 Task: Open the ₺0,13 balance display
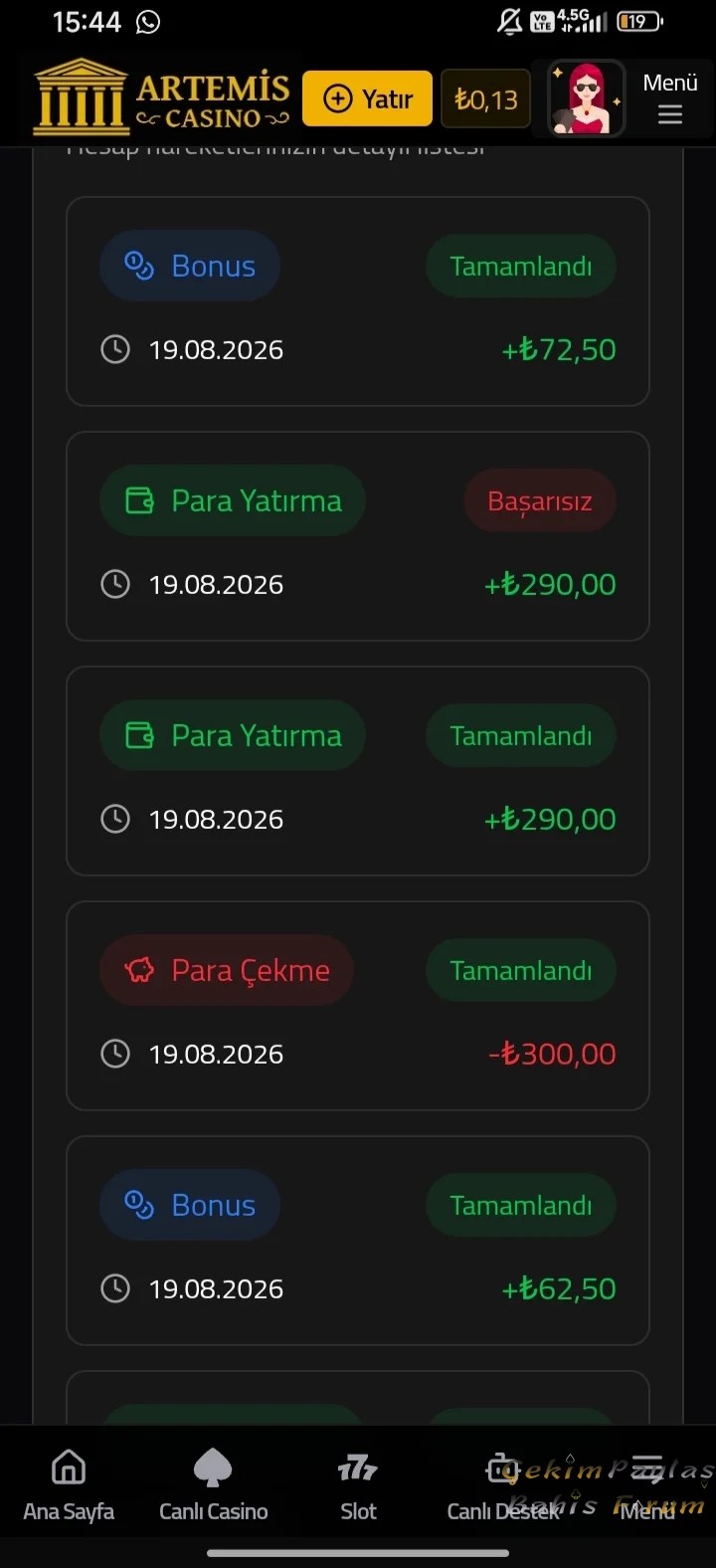(x=485, y=98)
